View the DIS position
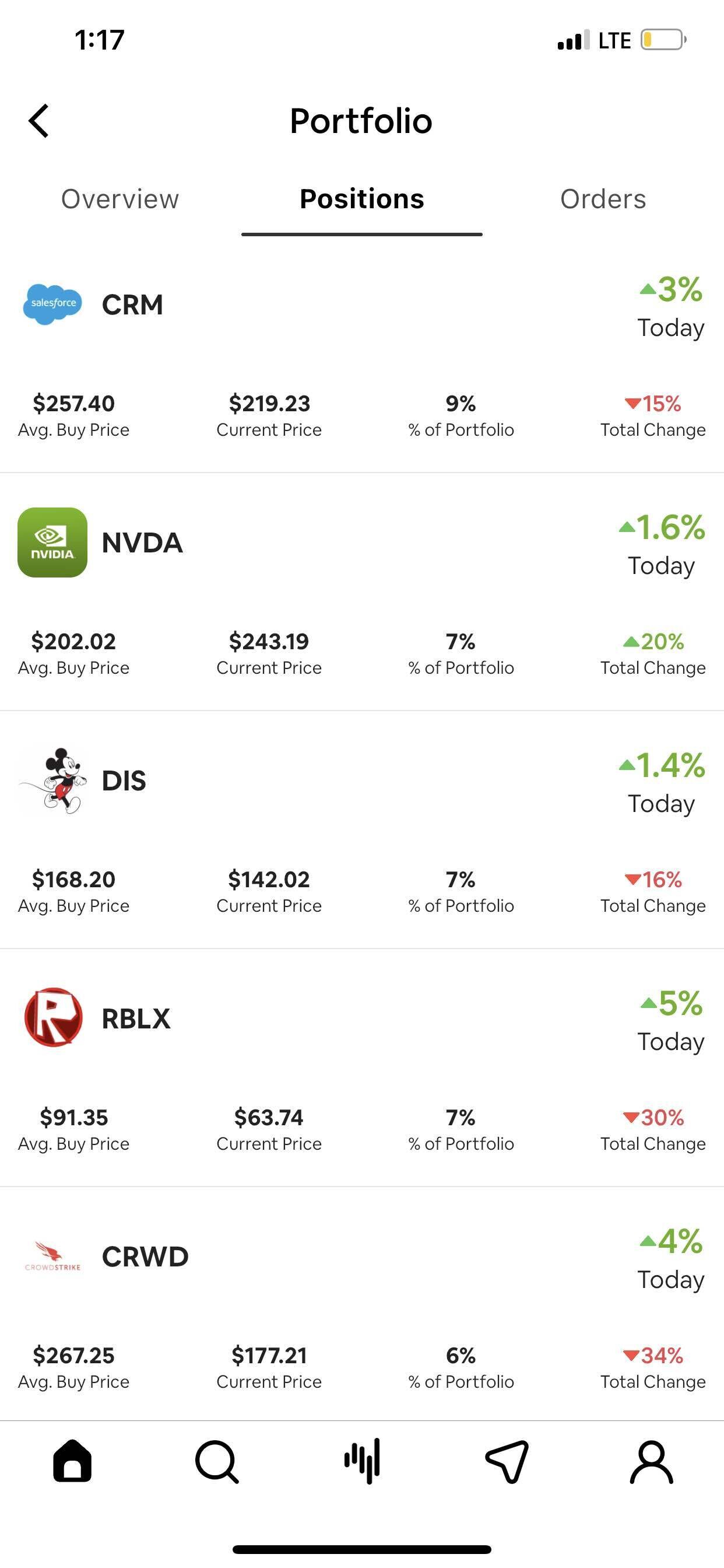Screen dimensions: 724x1568 point(124,781)
